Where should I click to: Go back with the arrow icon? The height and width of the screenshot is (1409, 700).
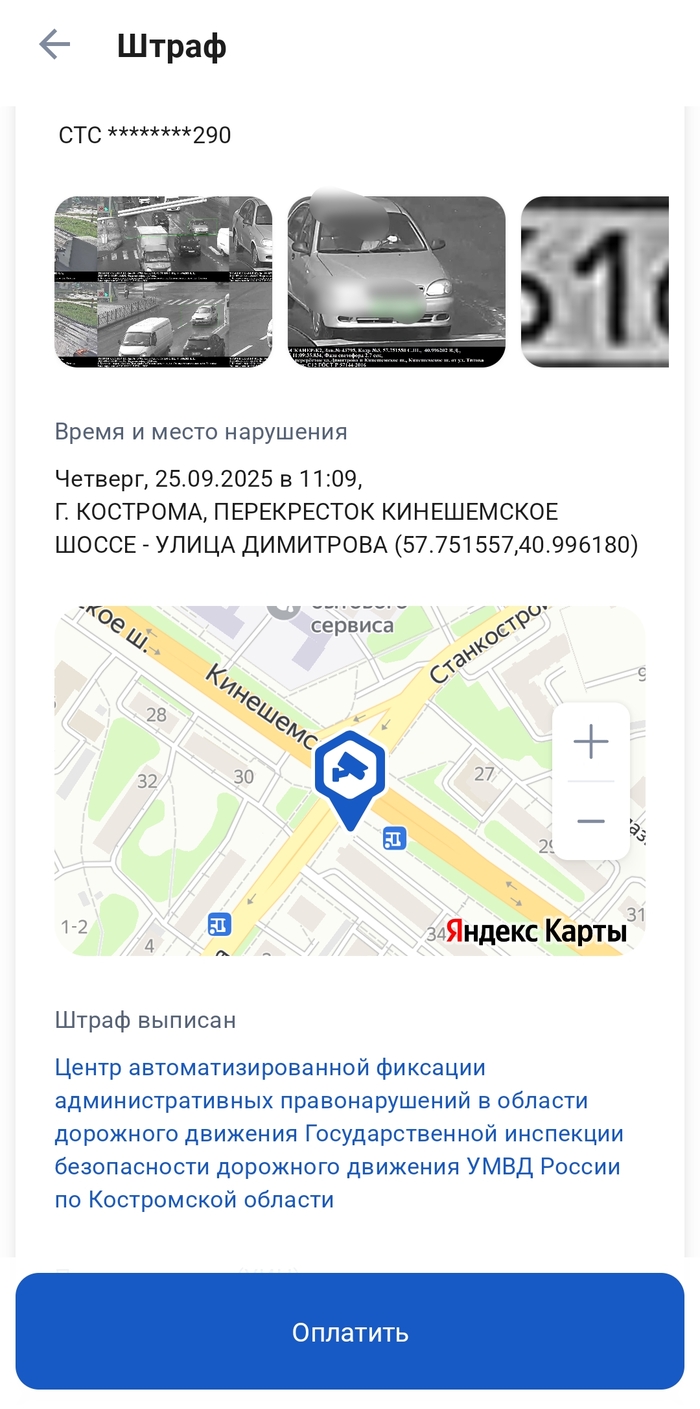pyautogui.click(x=54, y=45)
